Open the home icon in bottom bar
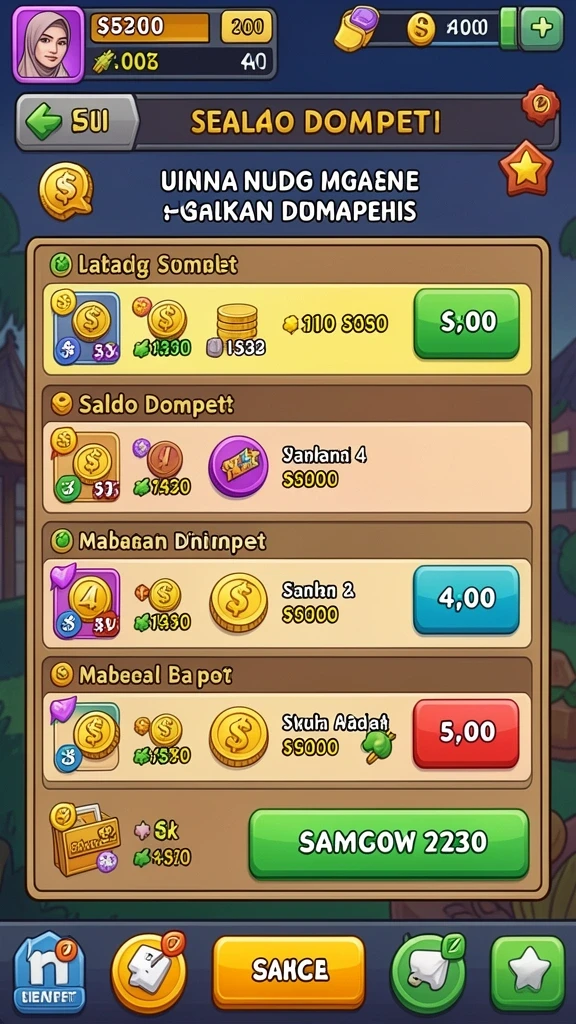 [49, 972]
